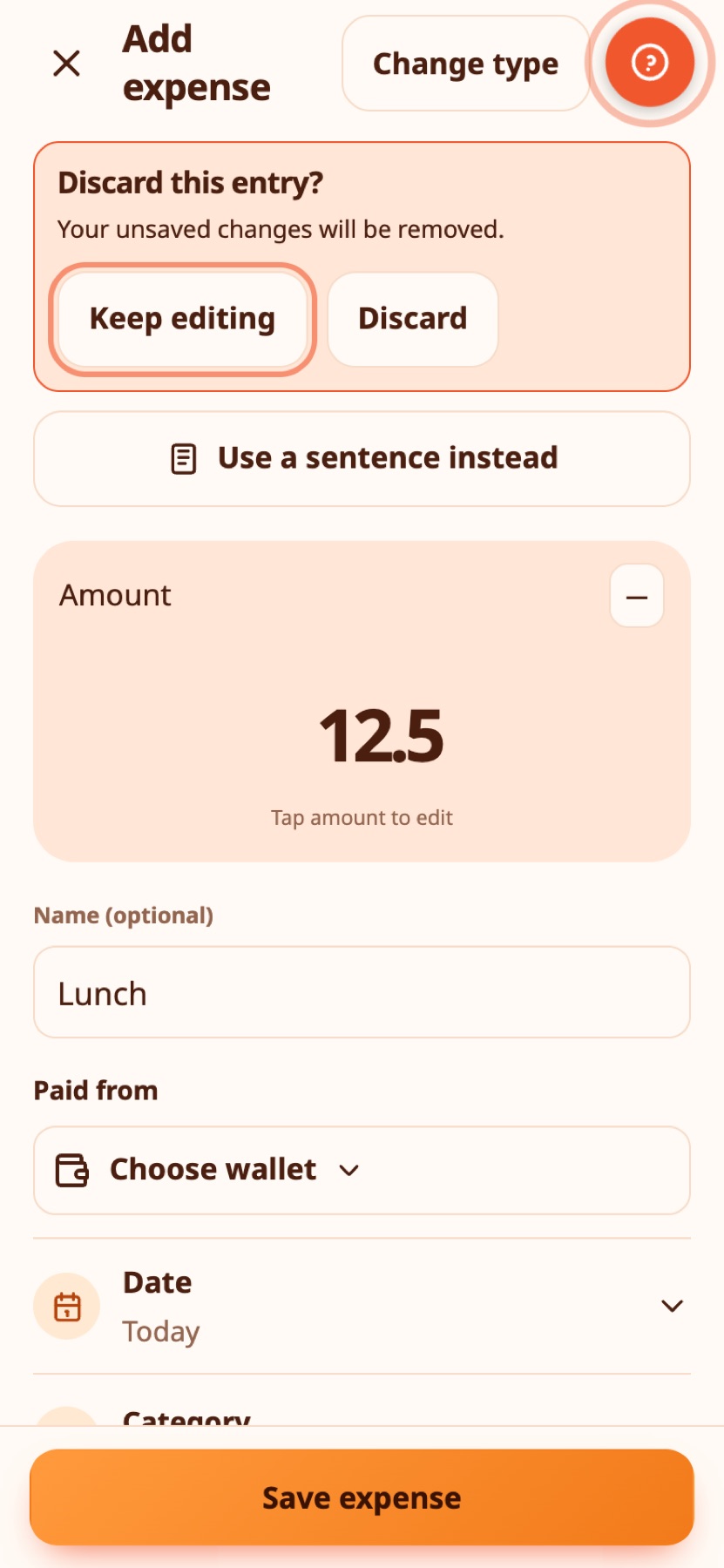The image size is (724, 1568).
Task: Discard the unsaved entry
Action: coord(413,319)
